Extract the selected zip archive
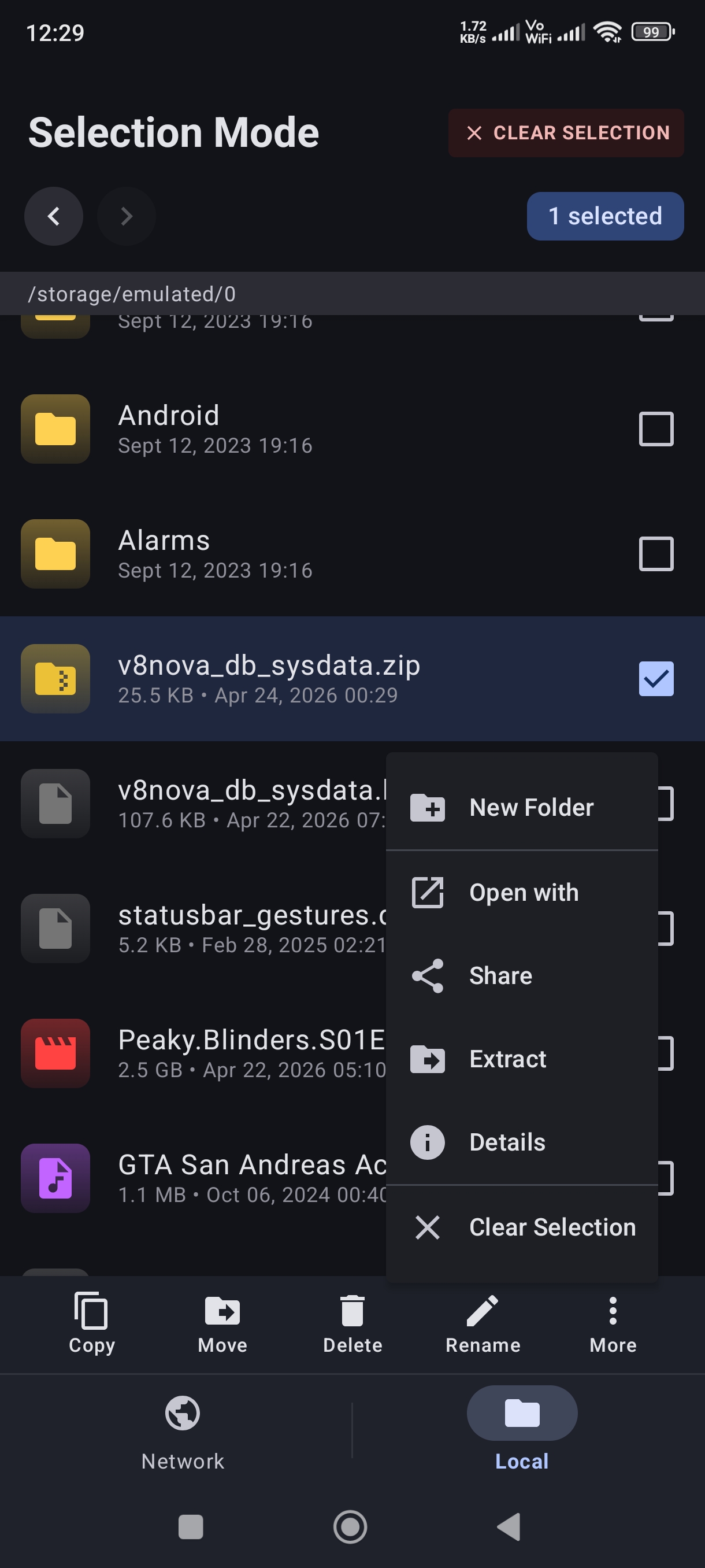This screenshot has height=1568, width=705. point(521,1059)
